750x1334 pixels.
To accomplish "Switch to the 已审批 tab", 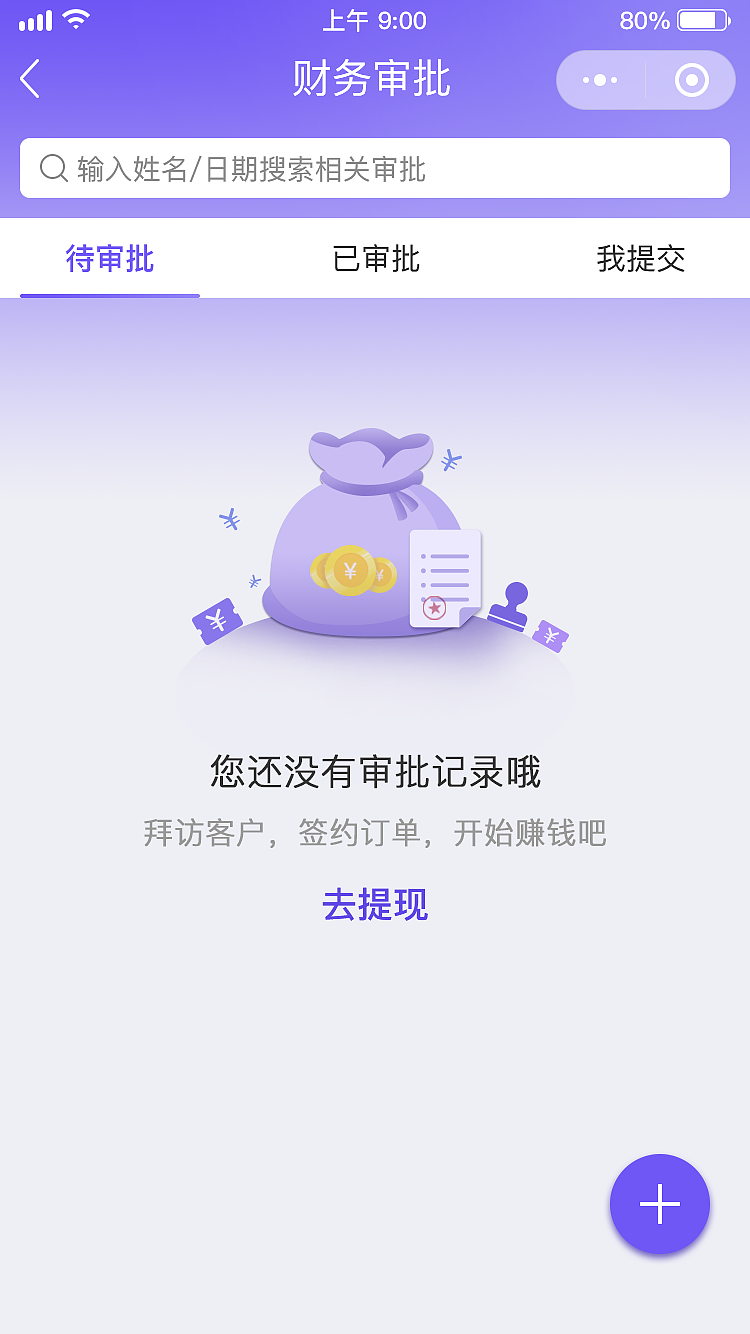I will (375, 259).
